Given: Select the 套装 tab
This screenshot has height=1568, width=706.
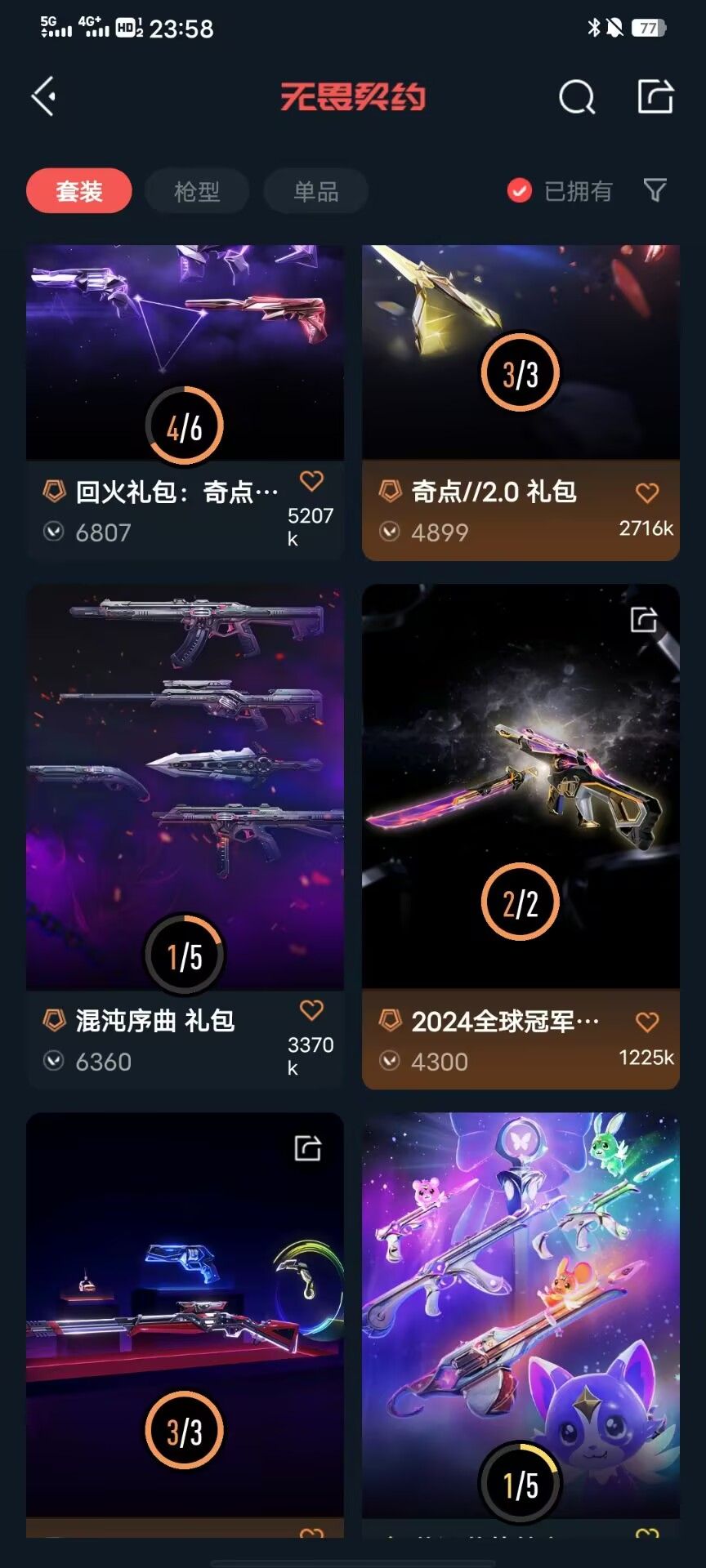Looking at the screenshot, I should [79, 191].
